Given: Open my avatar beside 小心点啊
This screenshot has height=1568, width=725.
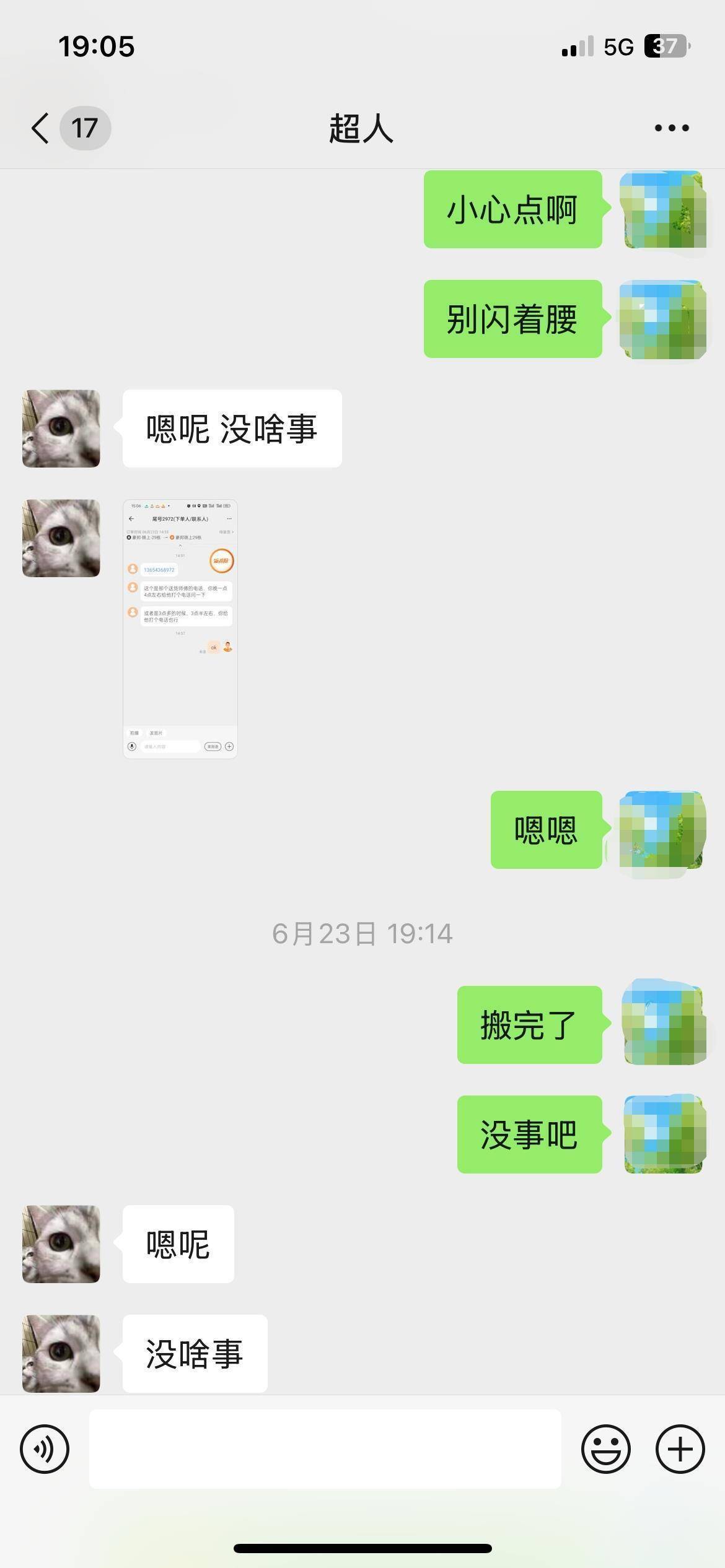Looking at the screenshot, I should click(663, 209).
